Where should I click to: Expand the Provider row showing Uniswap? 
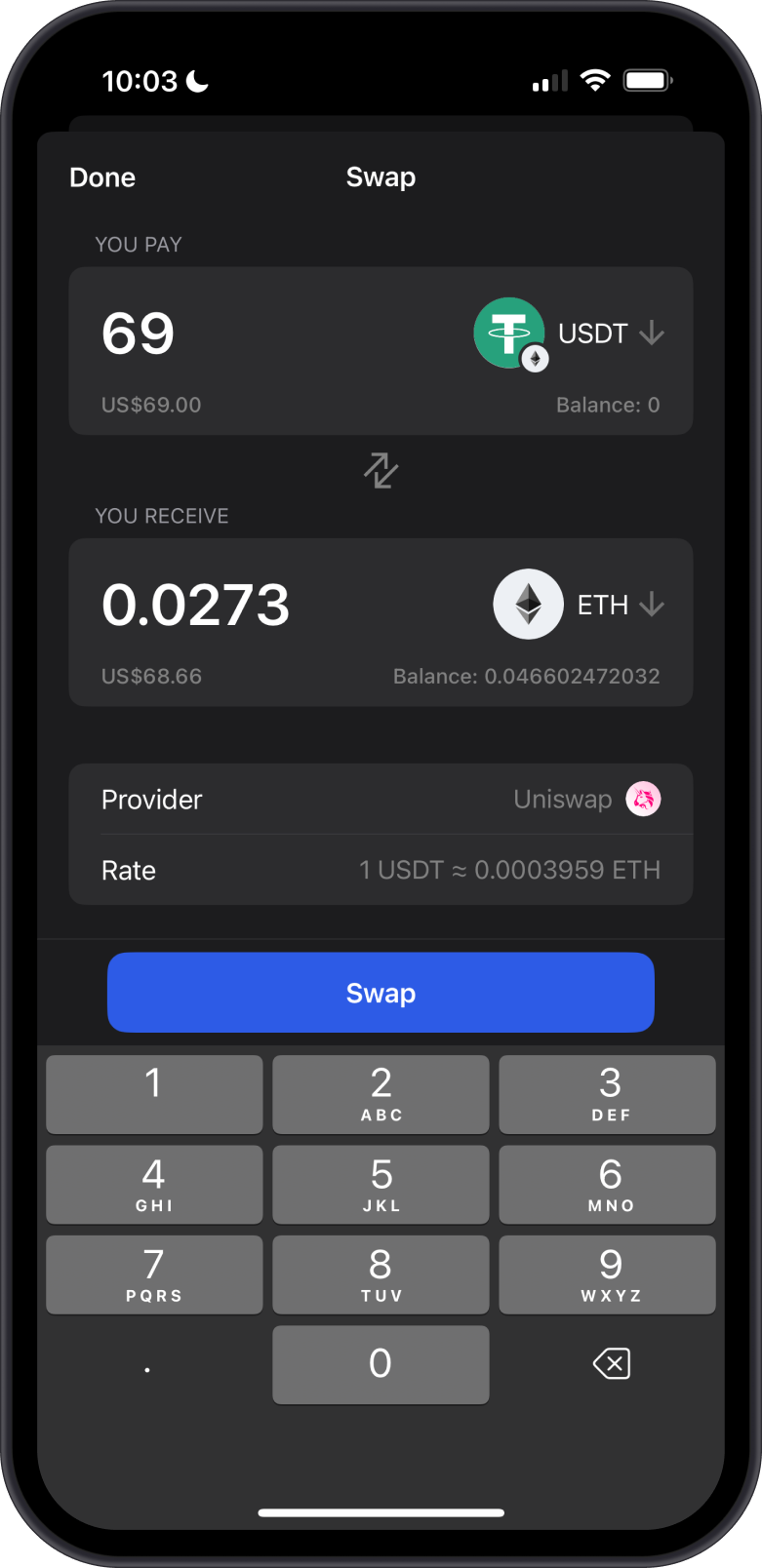380,799
